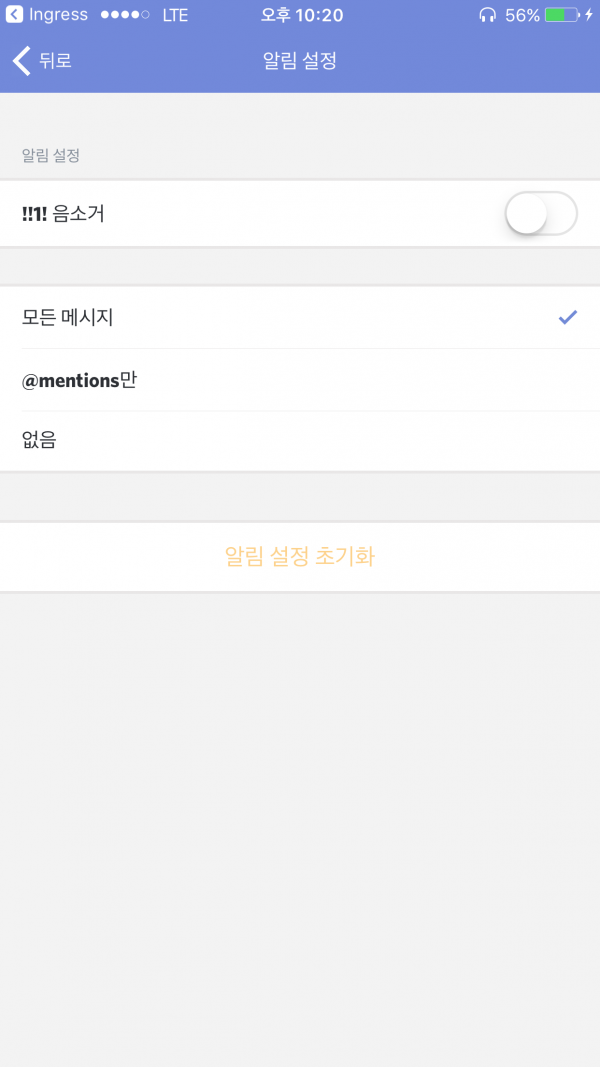Go back with the 뒤로 button
This screenshot has height=1067, width=600.
click(x=42, y=61)
